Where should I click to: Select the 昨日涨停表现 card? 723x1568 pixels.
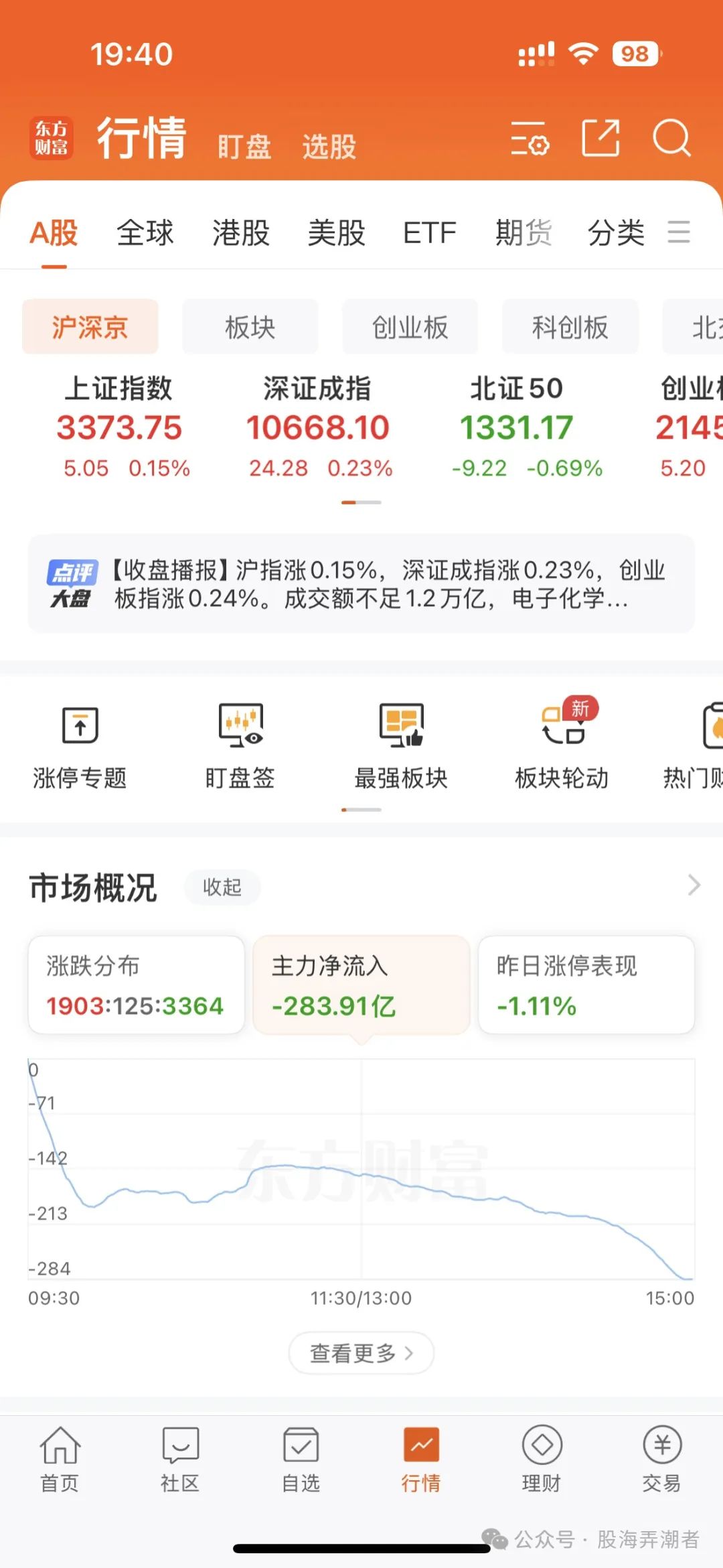pos(586,985)
